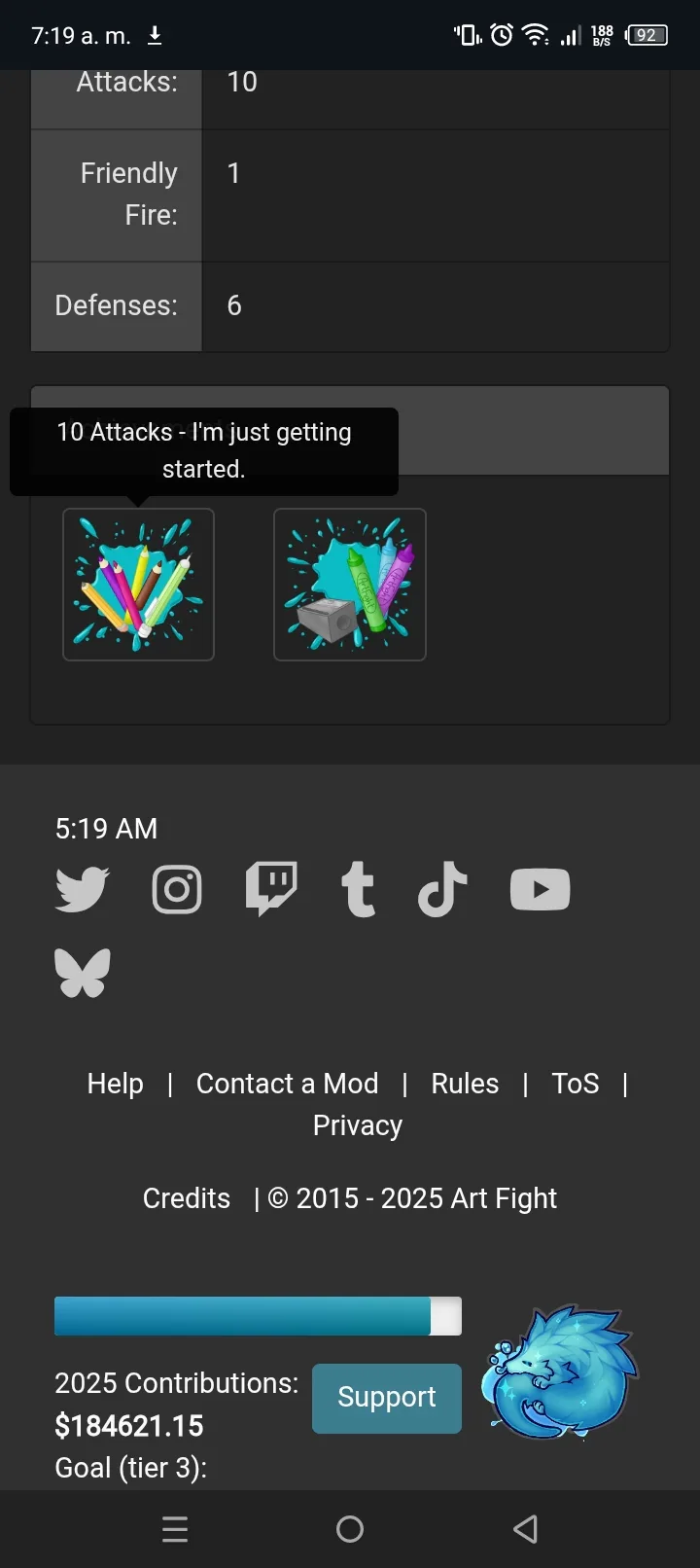Open Art Fight's Twitter page
This screenshot has width=700, height=1568.
(x=83, y=889)
